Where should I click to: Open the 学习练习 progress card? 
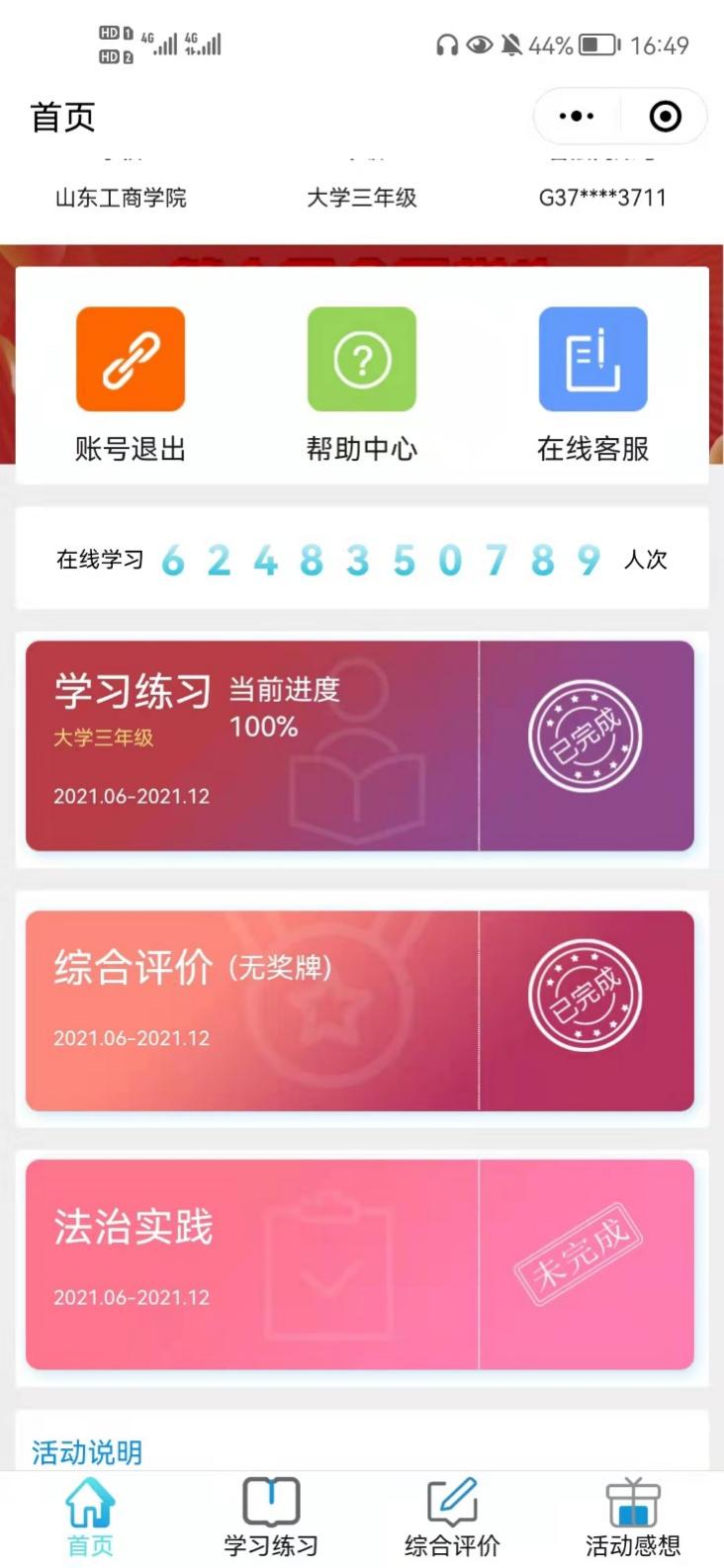pyautogui.click(x=360, y=745)
